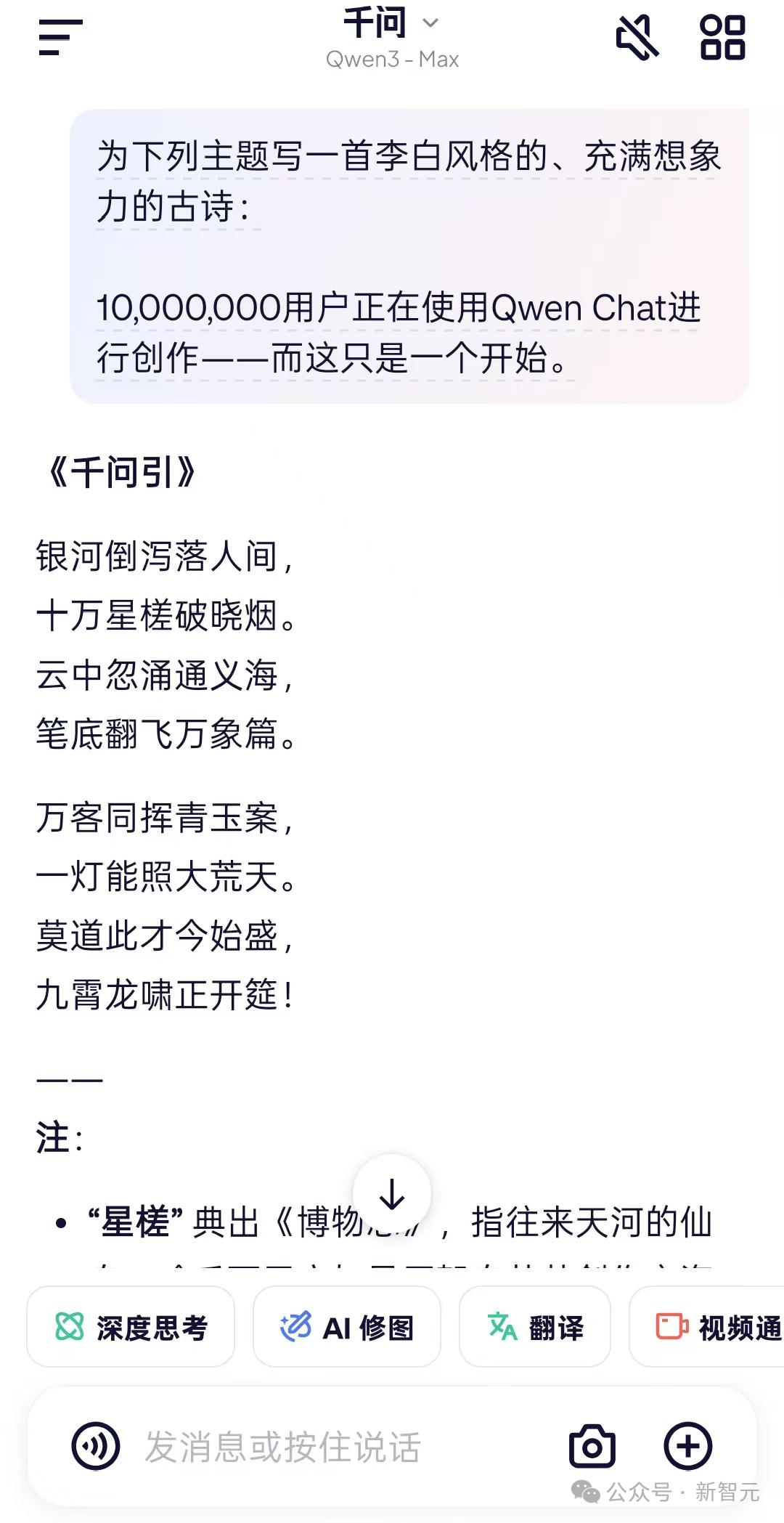This screenshot has width=784, height=1523.
Task: Jump to bottom with the down arrow
Action: pos(392,1193)
